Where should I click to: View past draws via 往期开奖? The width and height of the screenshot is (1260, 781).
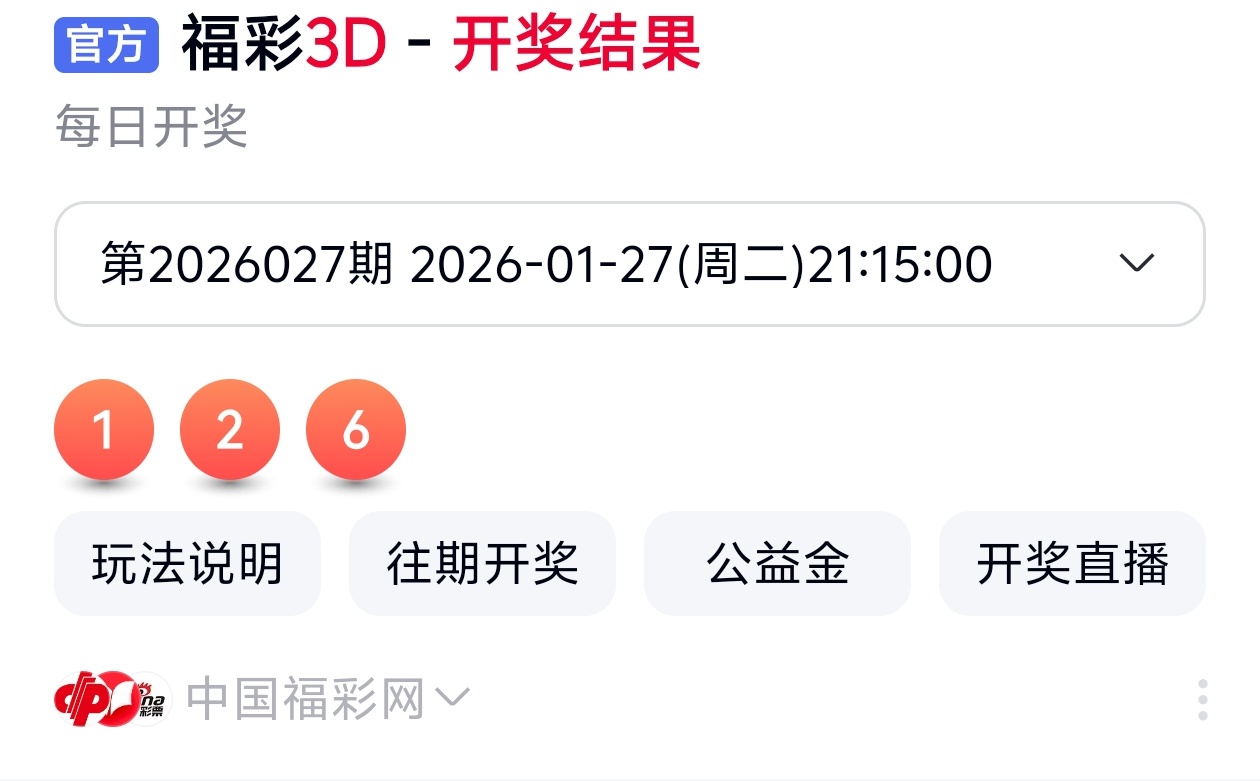[x=482, y=564]
